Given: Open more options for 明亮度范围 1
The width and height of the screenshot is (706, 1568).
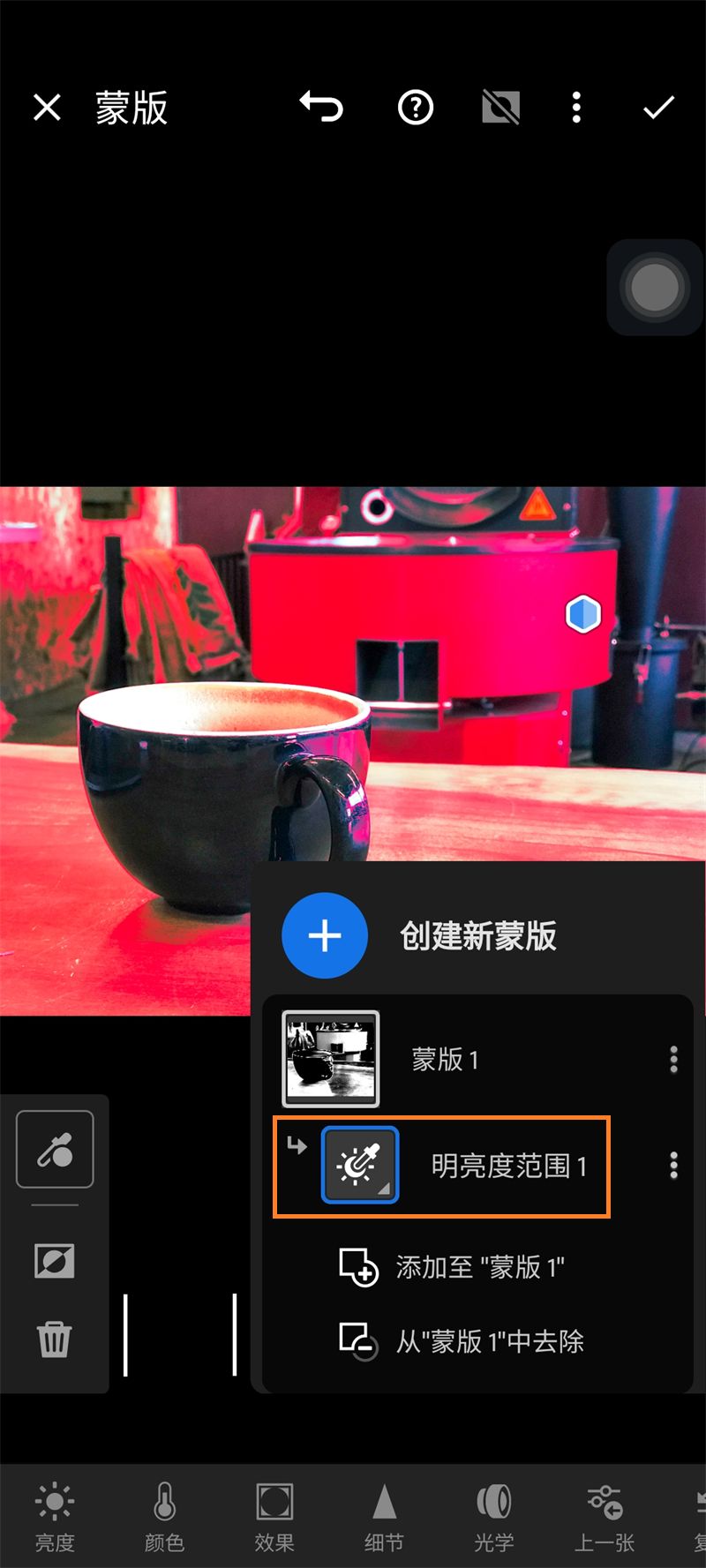Looking at the screenshot, I should [673, 1166].
